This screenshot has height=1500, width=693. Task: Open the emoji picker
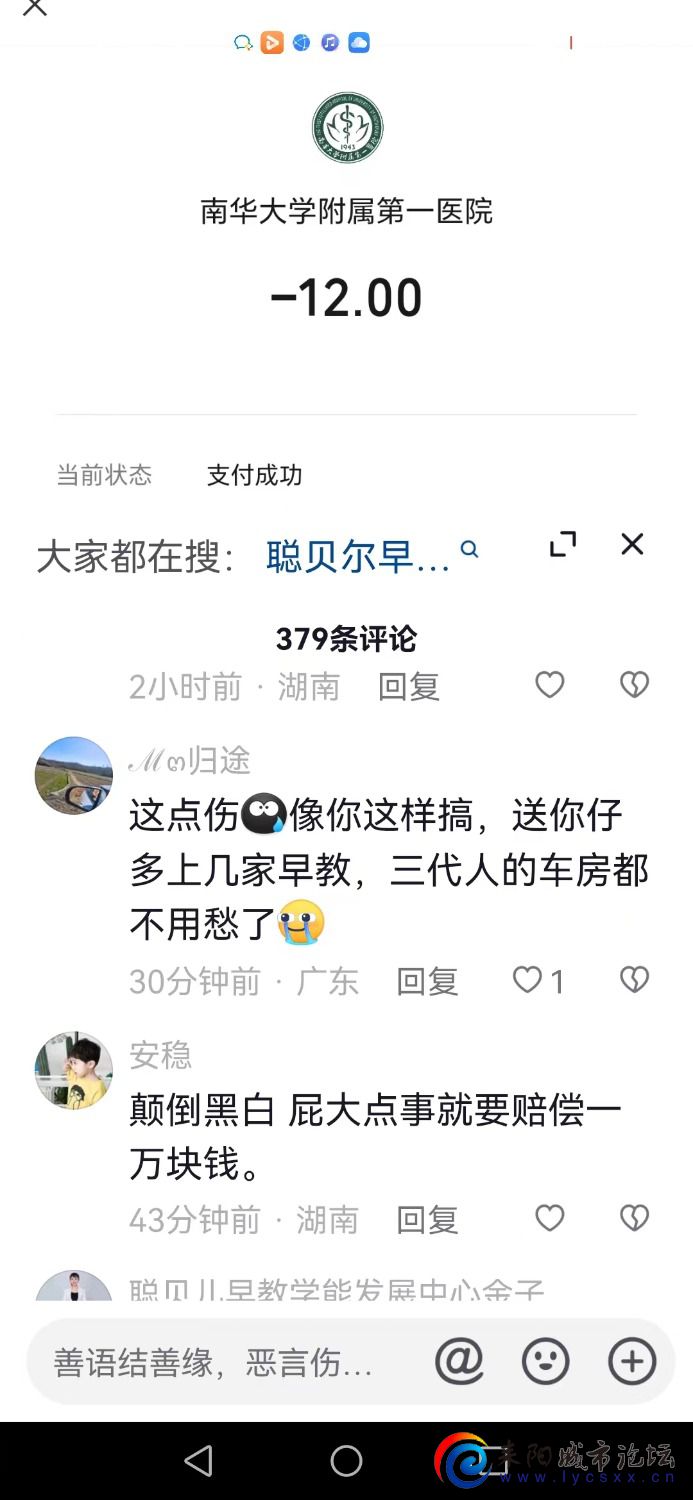545,1361
